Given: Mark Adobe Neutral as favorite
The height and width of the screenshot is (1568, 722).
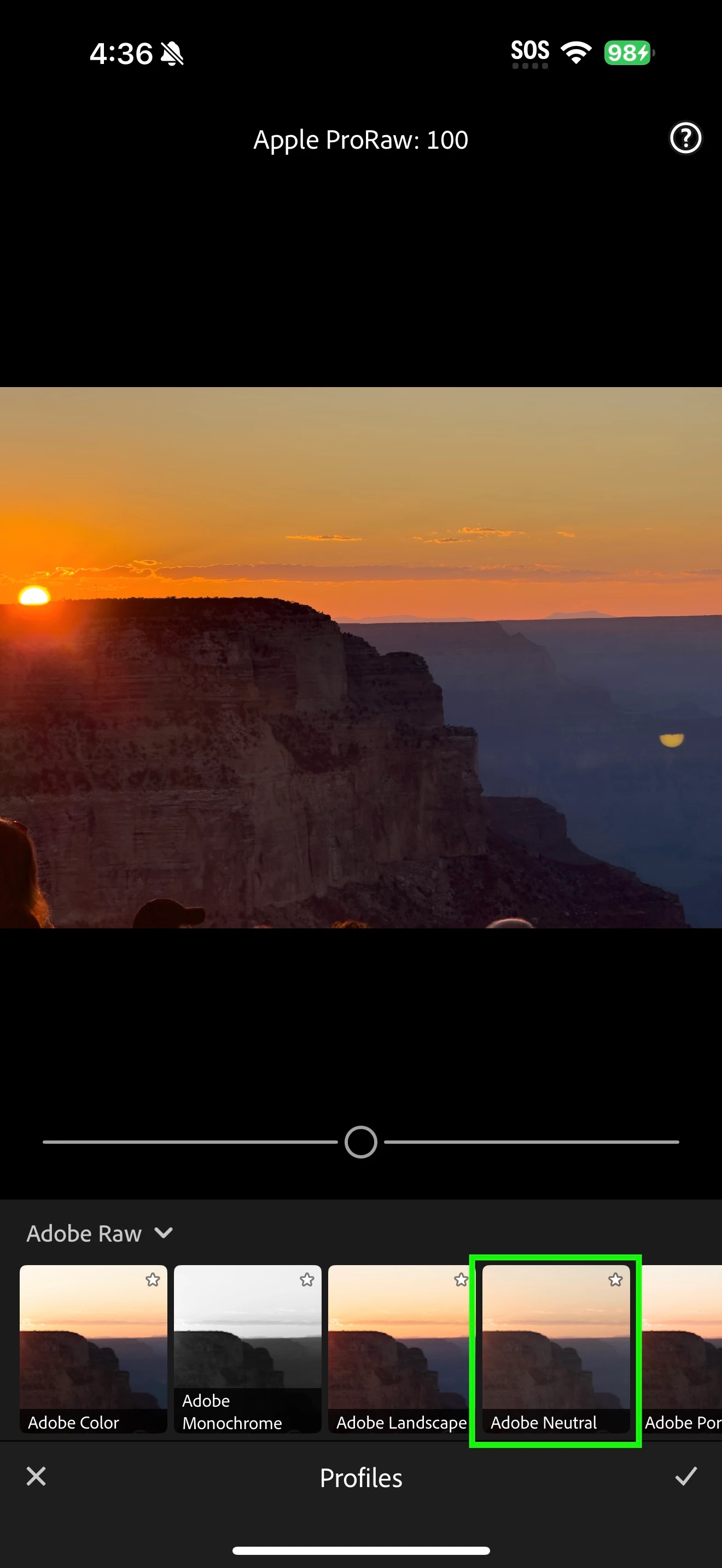Looking at the screenshot, I should 615,1280.
